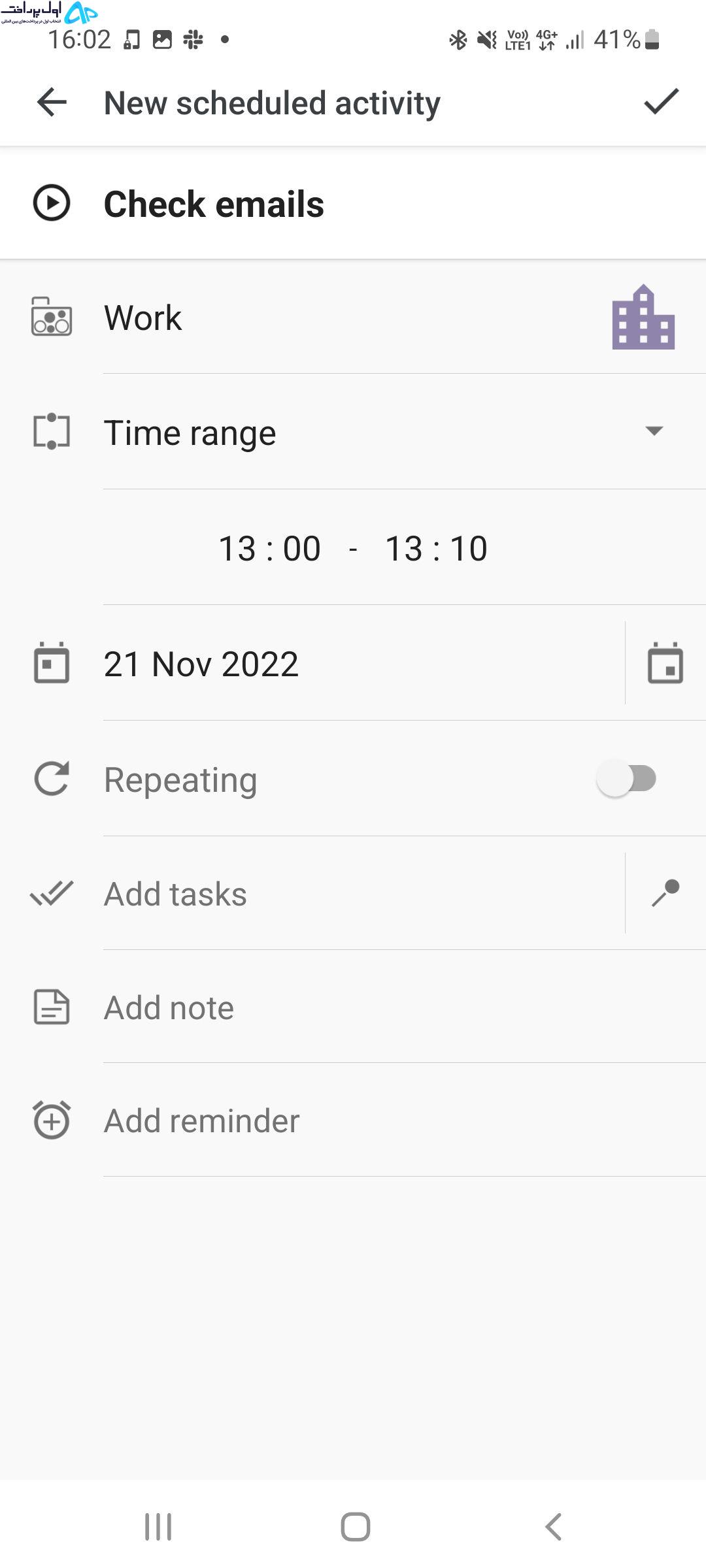This screenshot has height=1568, width=706.
Task: Change the 13:00 start time
Action: pyautogui.click(x=269, y=548)
